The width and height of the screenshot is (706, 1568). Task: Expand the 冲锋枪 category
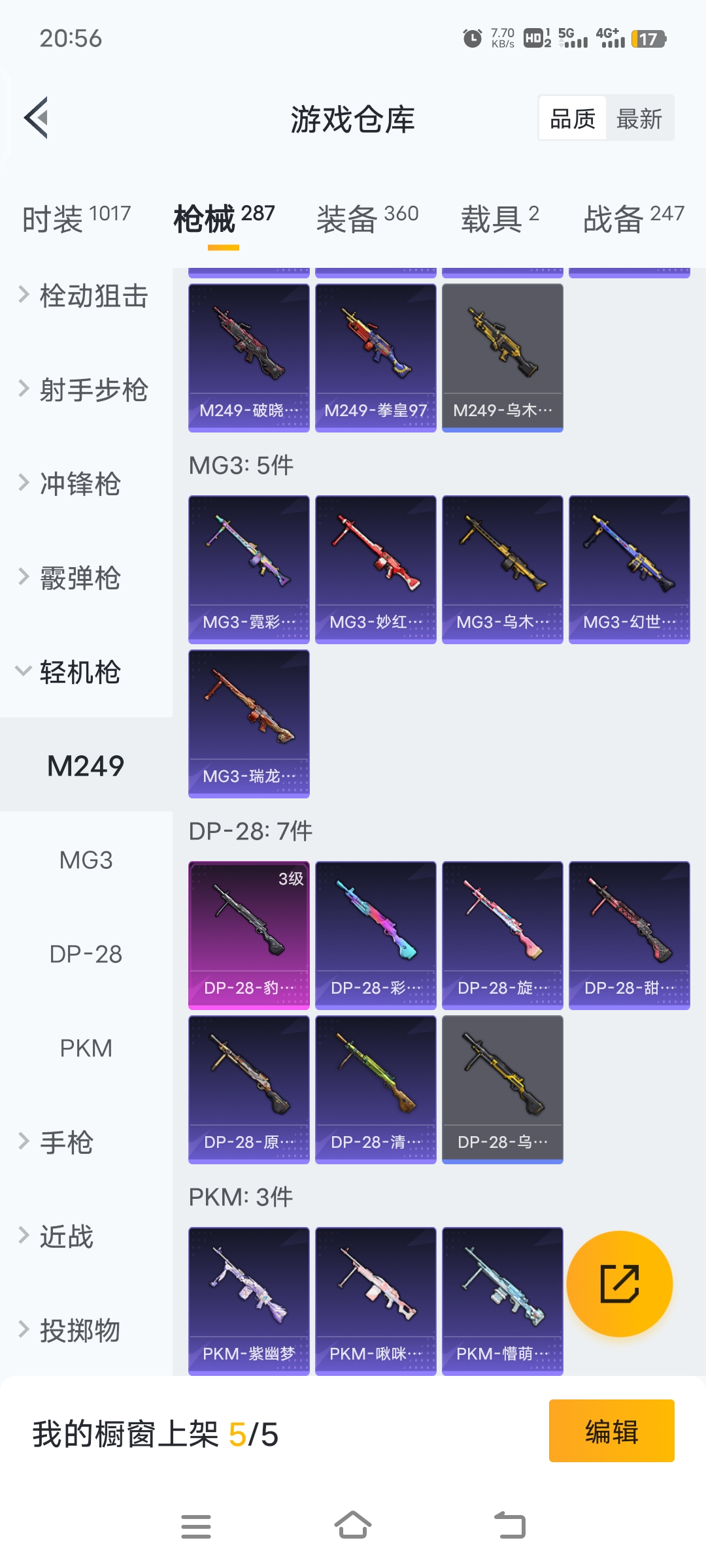(x=78, y=484)
